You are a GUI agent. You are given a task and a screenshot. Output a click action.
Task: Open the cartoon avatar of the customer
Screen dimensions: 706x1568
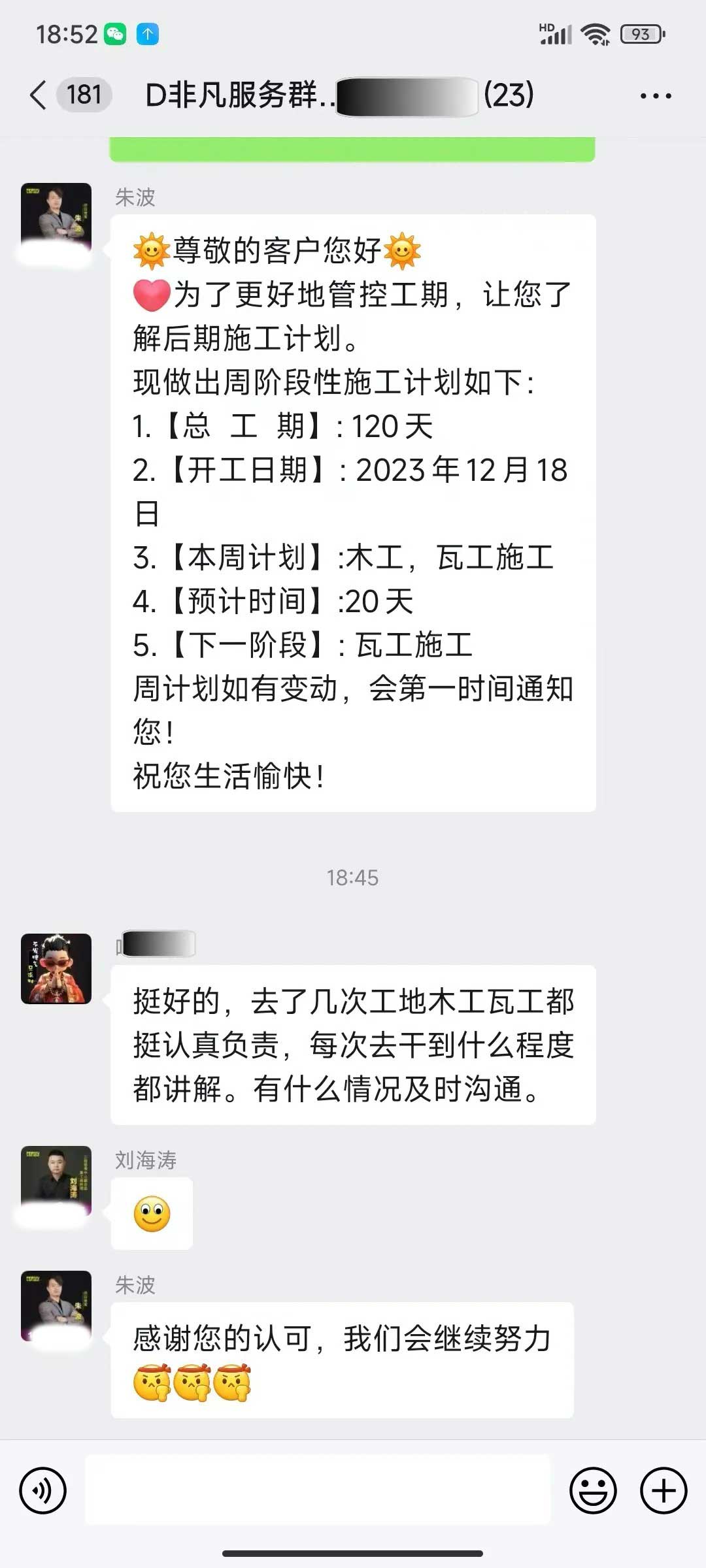(x=56, y=968)
